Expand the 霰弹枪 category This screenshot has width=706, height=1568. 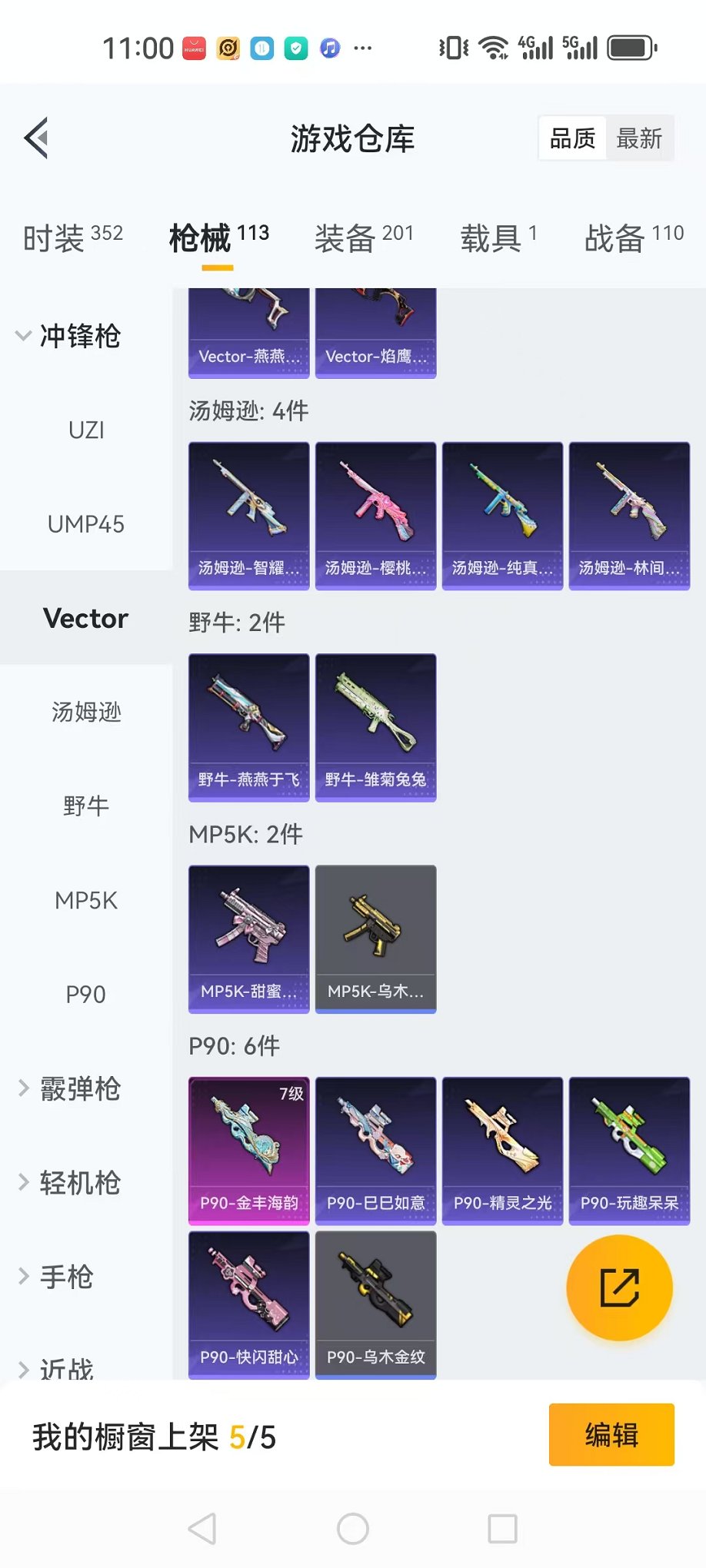pyautogui.click(x=69, y=1088)
